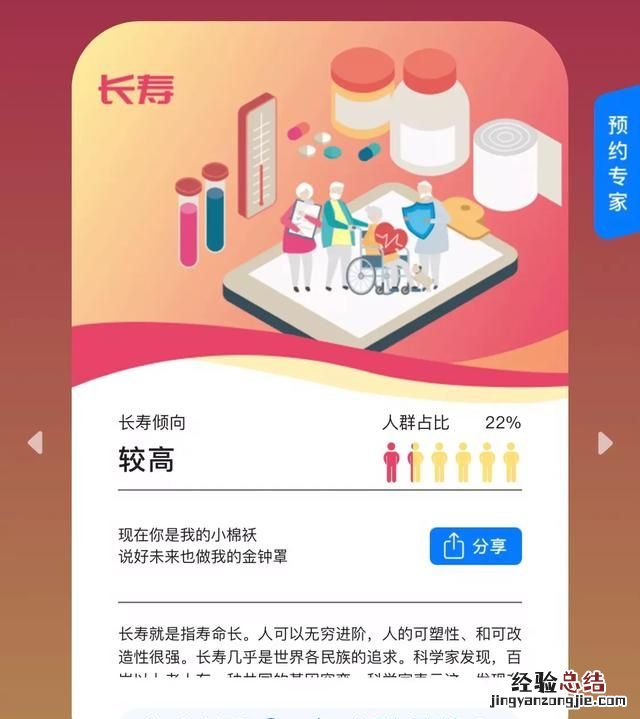The height and width of the screenshot is (719, 640).
Task: Share the 长寿 result with 分享 button
Action: click(476, 546)
